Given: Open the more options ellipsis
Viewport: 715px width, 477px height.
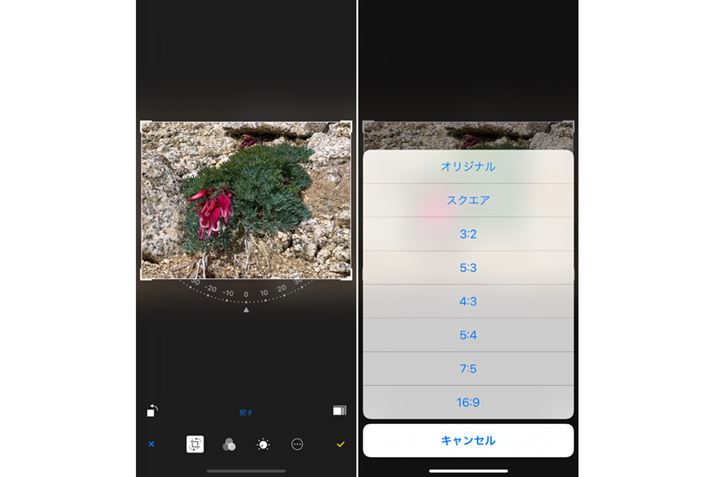Looking at the screenshot, I should tap(297, 444).
